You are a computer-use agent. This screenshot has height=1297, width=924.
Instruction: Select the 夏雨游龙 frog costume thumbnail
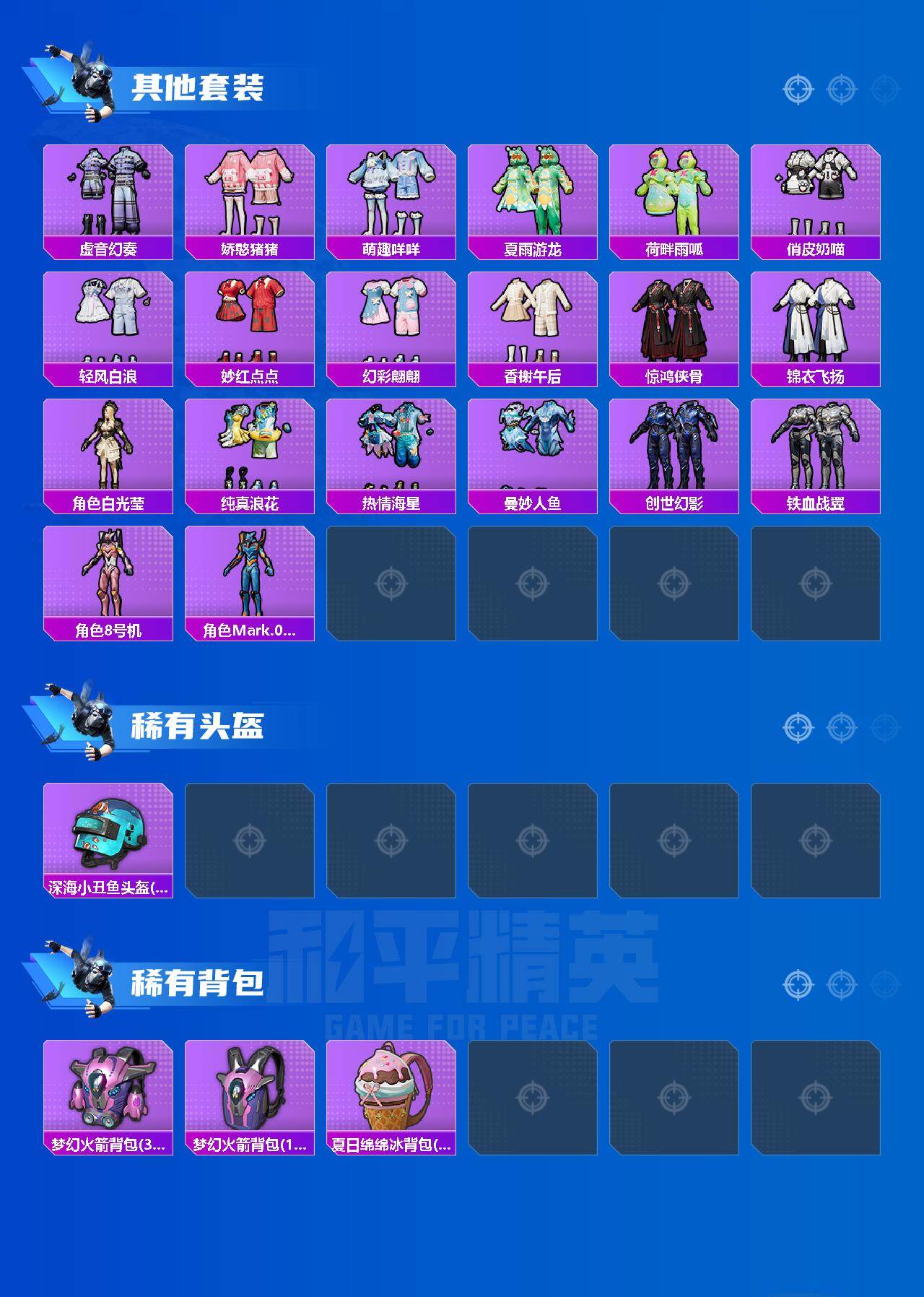click(x=533, y=188)
